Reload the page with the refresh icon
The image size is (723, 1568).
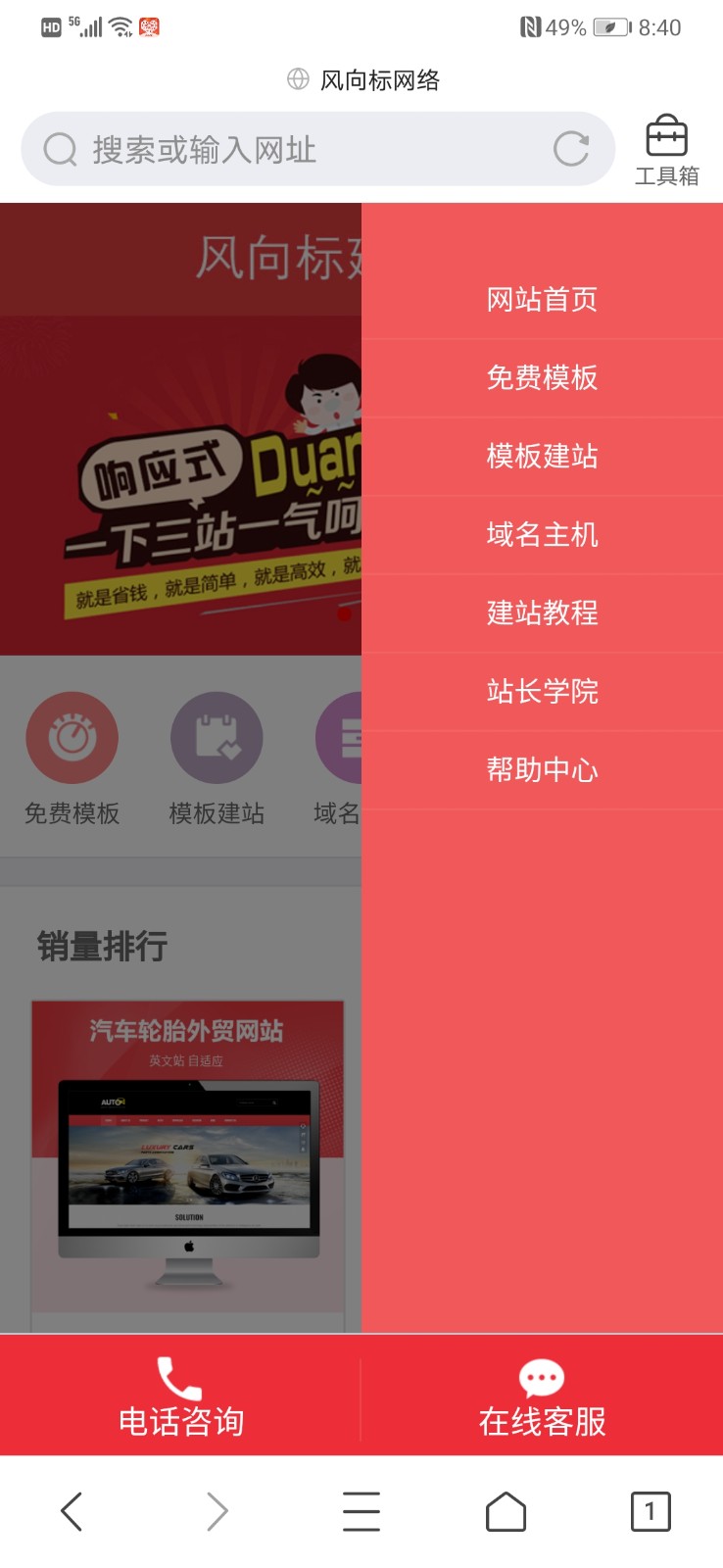click(x=571, y=149)
